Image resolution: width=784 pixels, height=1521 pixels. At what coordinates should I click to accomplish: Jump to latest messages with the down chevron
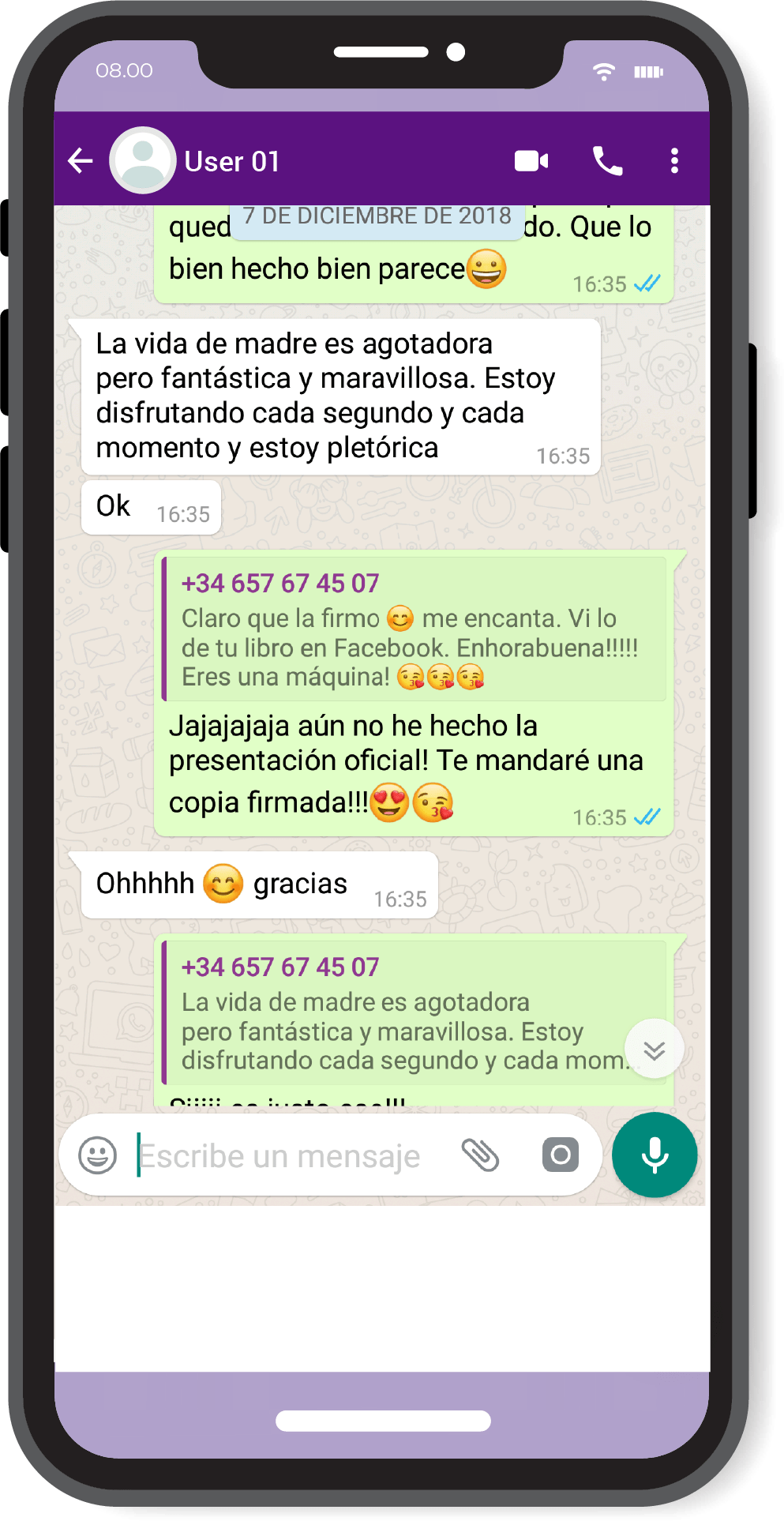[654, 1049]
